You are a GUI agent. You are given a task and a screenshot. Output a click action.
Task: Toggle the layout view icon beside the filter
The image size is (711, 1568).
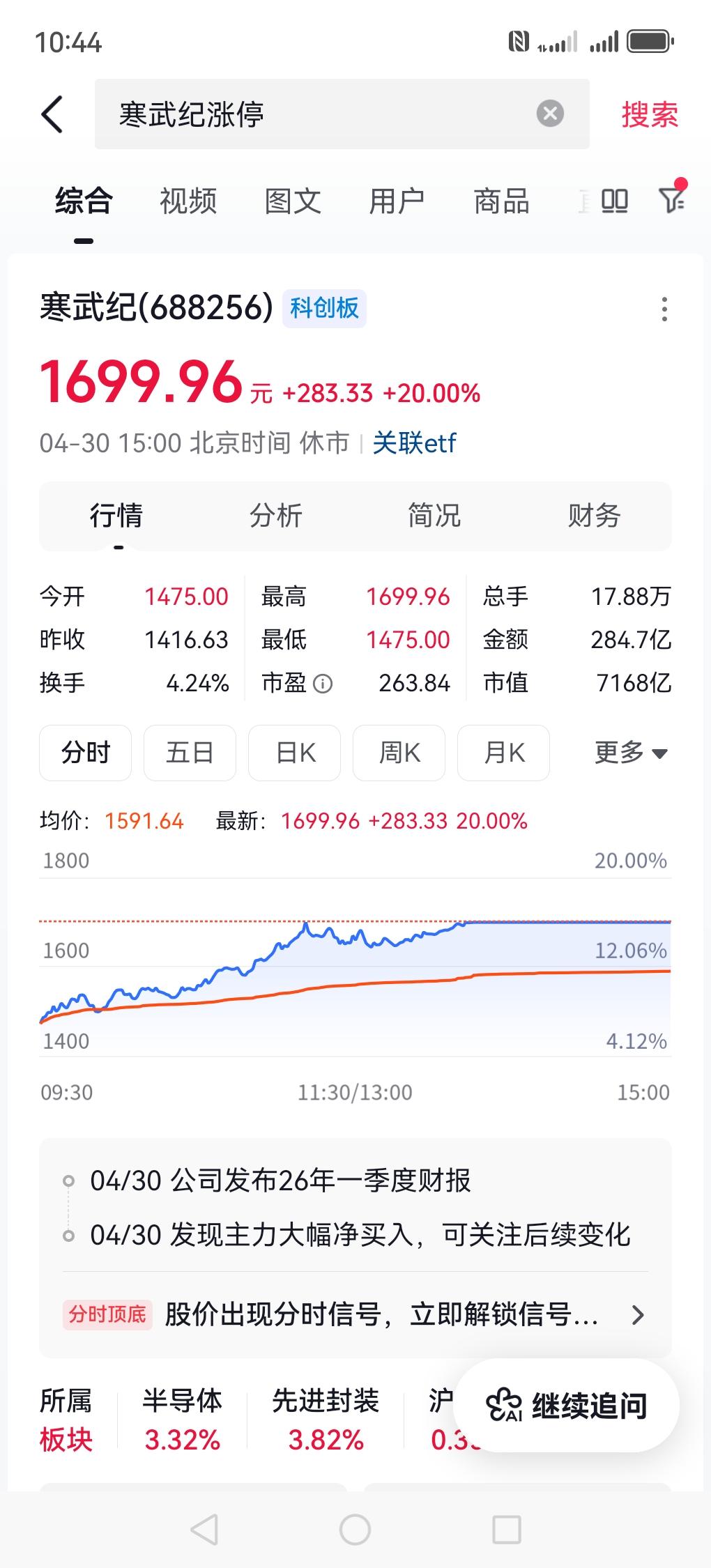614,201
